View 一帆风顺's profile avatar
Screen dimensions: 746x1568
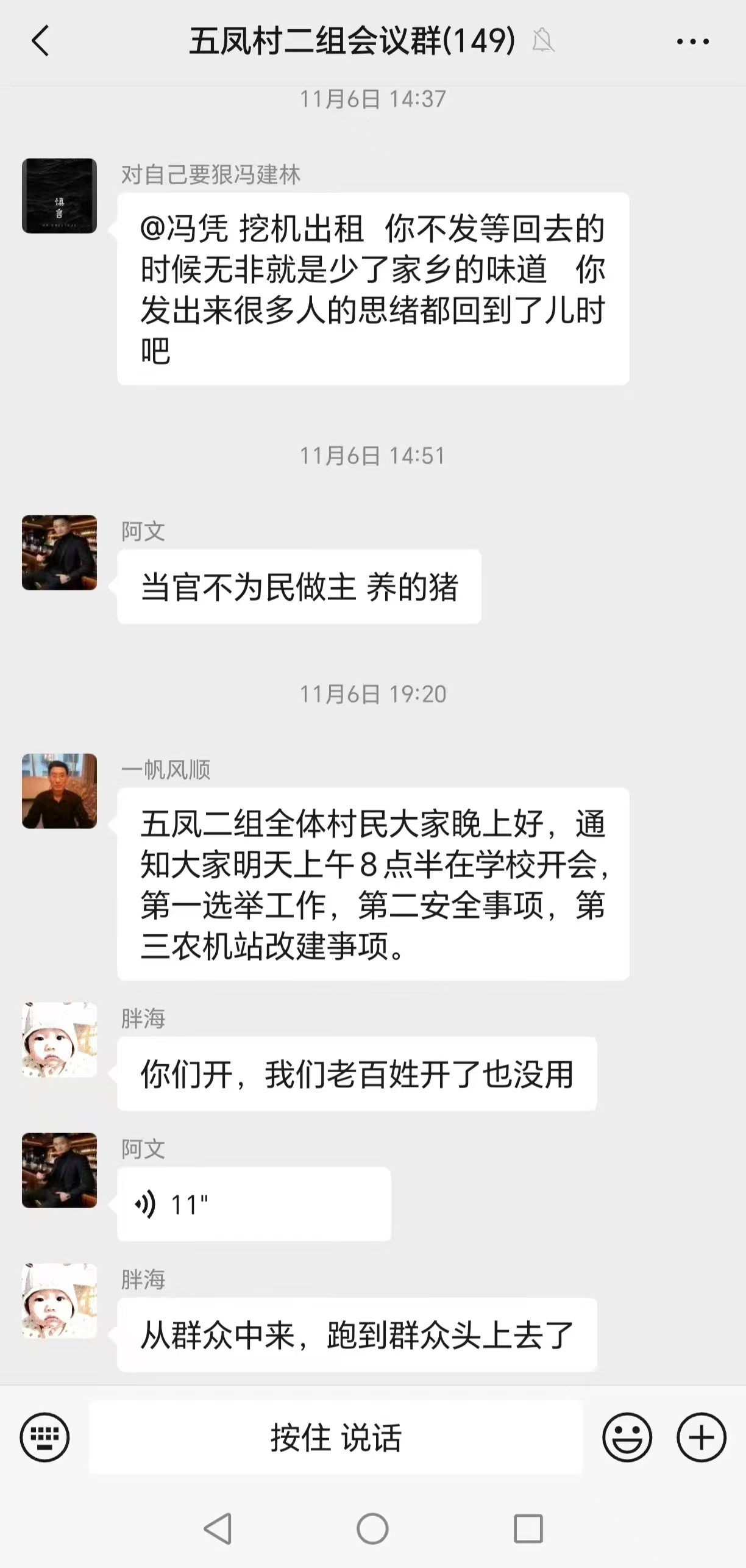59,791
